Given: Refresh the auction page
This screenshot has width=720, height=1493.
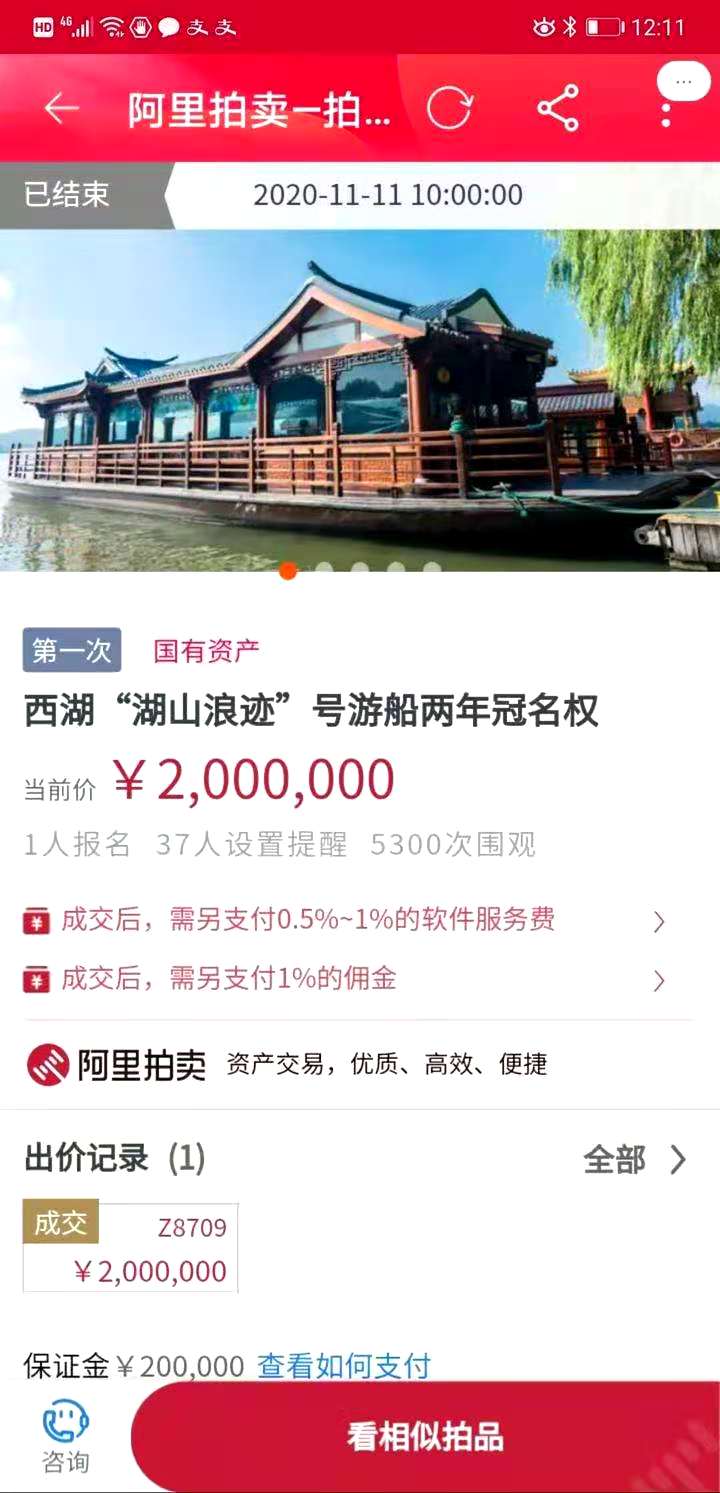Looking at the screenshot, I should [x=449, y=108].
